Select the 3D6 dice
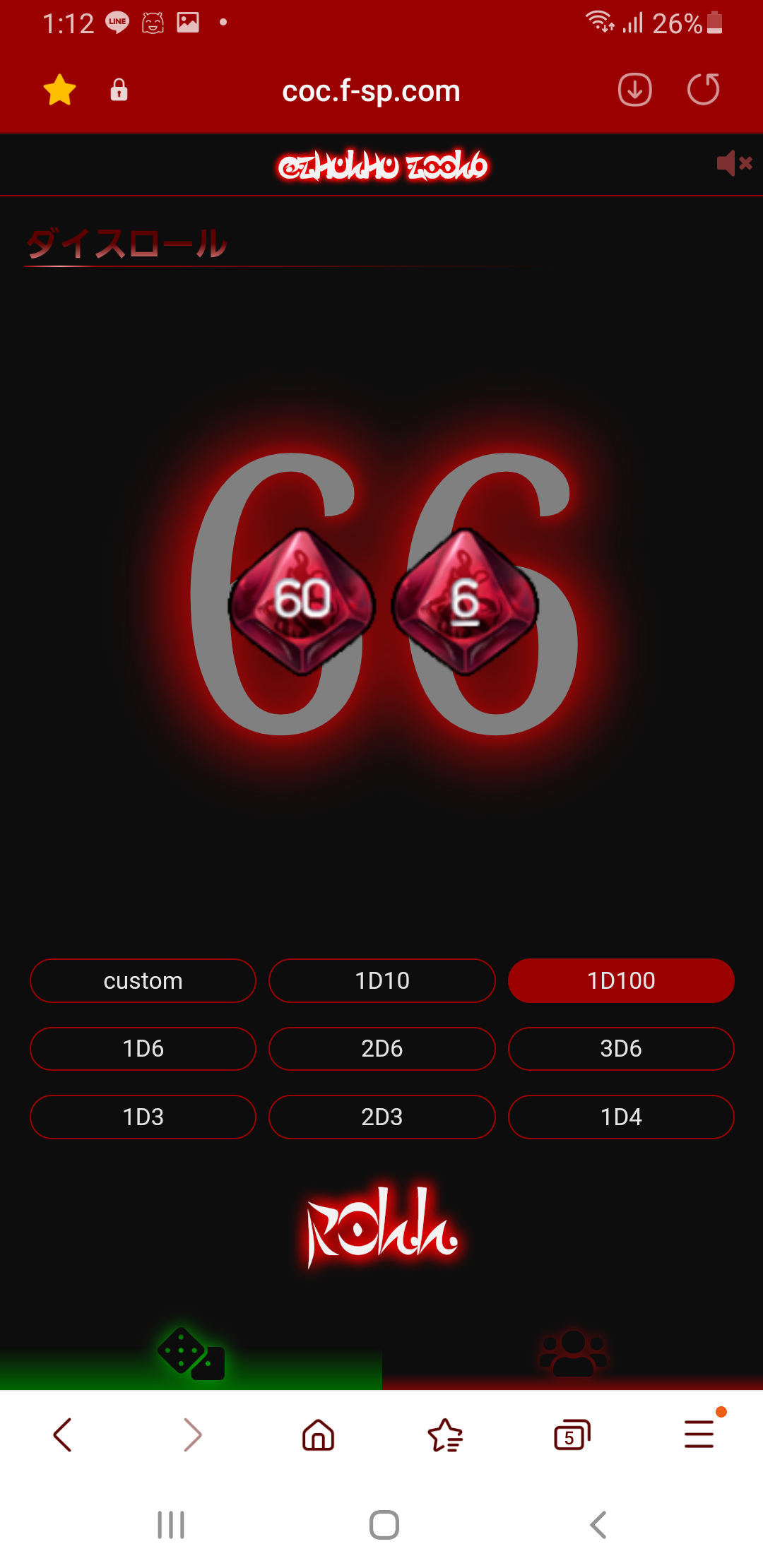763x1568 pixels. (x=620, y=1048)
